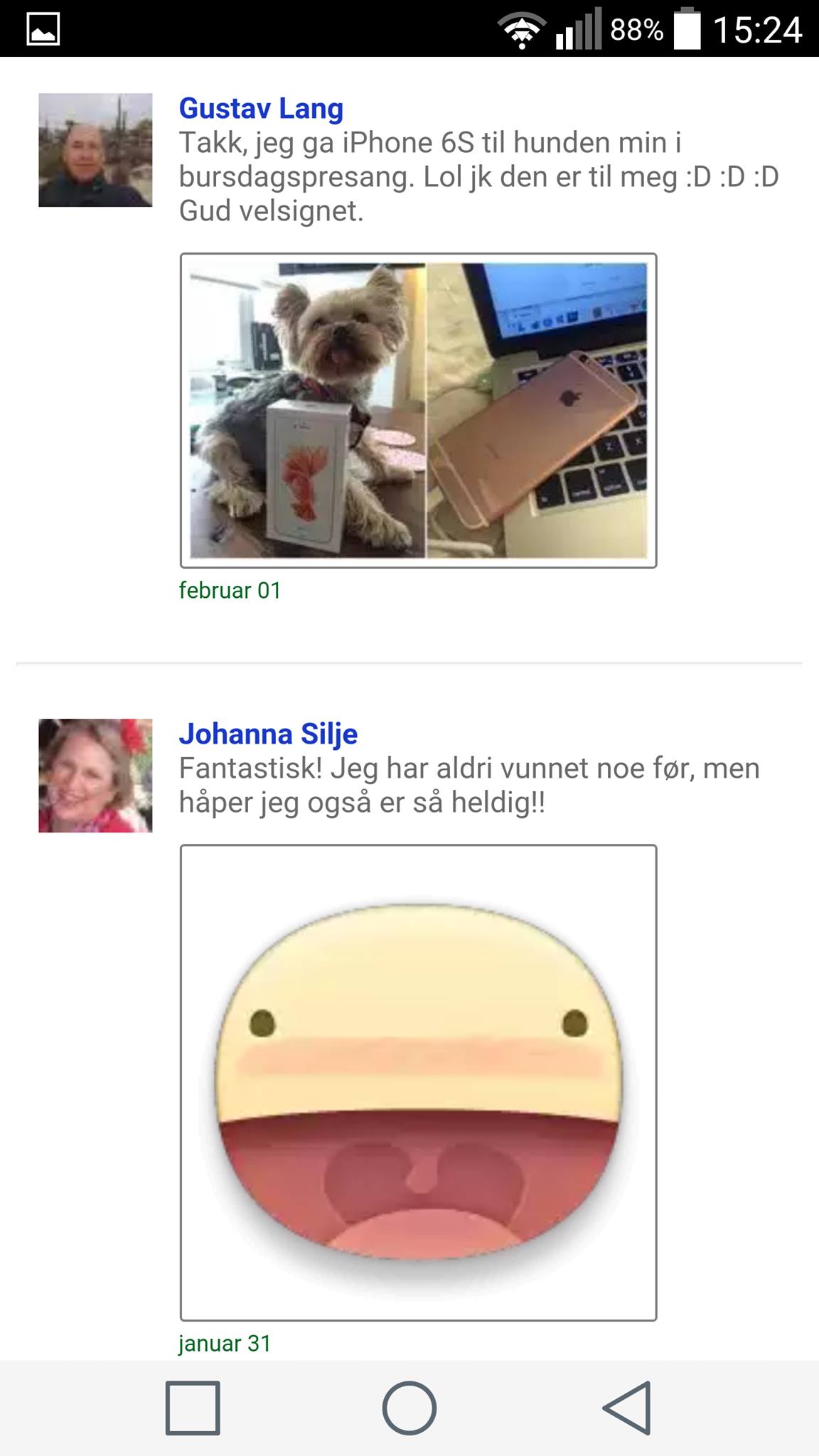
Task: Open recent apps overview
Action: [192, 1408]
